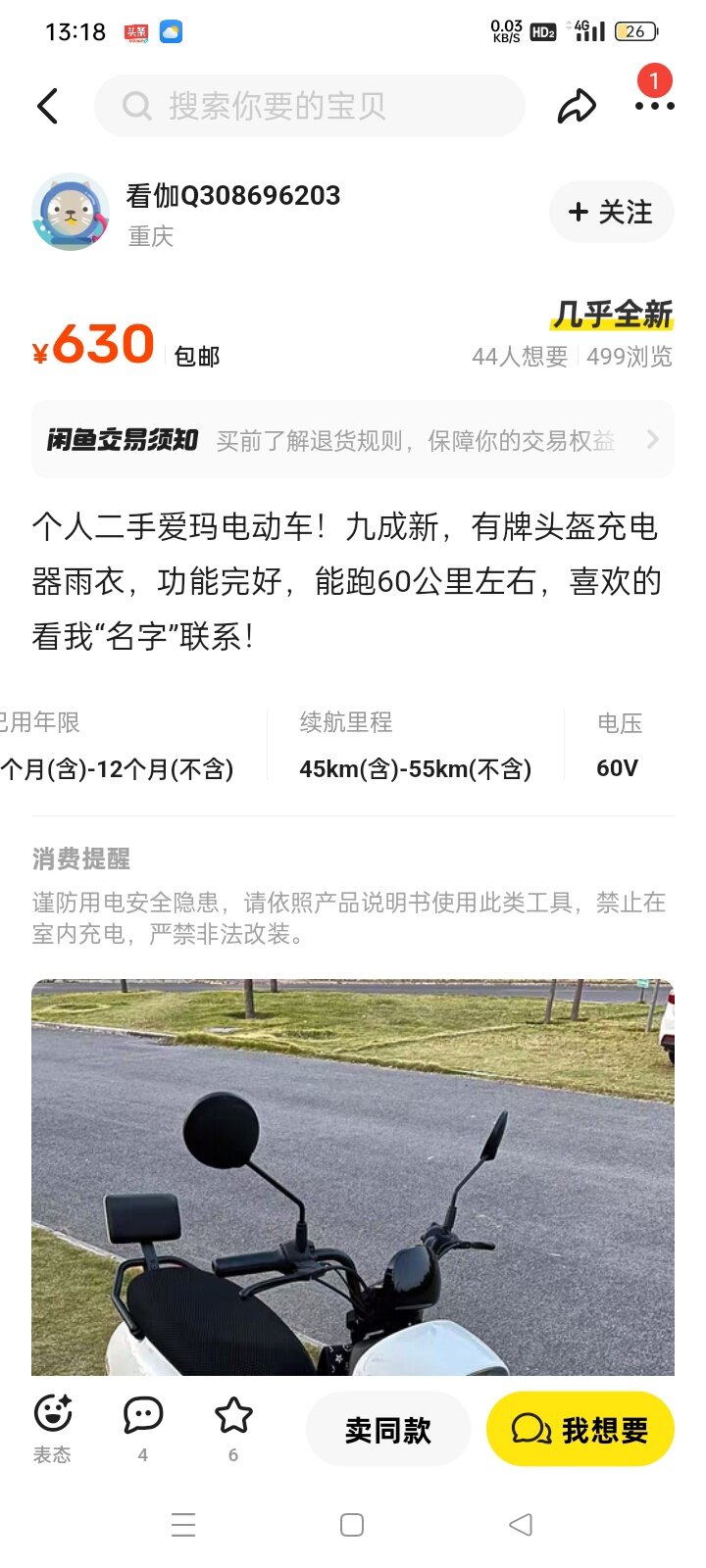Open seller 看伽Q308696203's profile avatar
The height and width of the screenshot is (1568, 706).
tap(71, 212)
